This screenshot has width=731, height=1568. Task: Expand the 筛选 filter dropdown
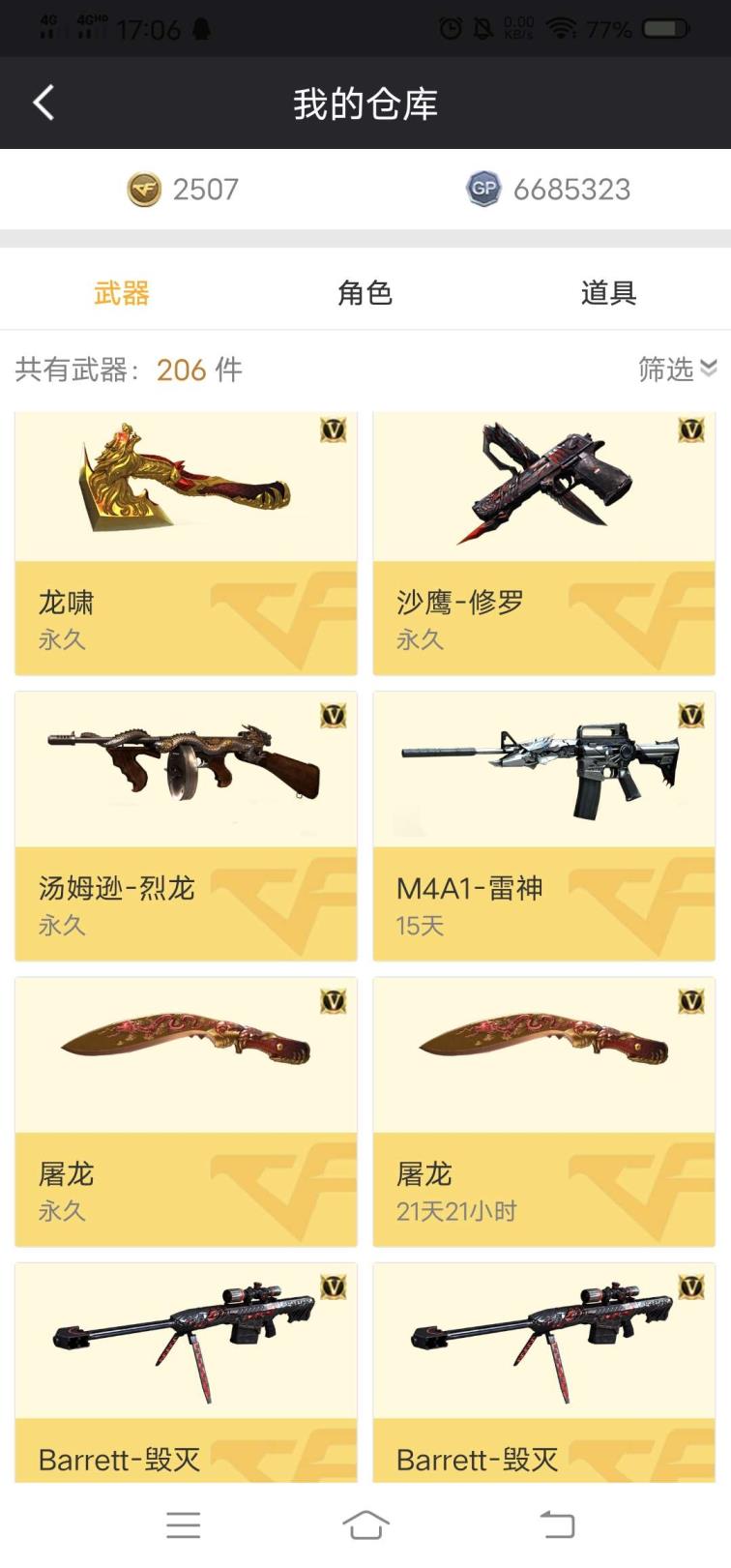677,369
